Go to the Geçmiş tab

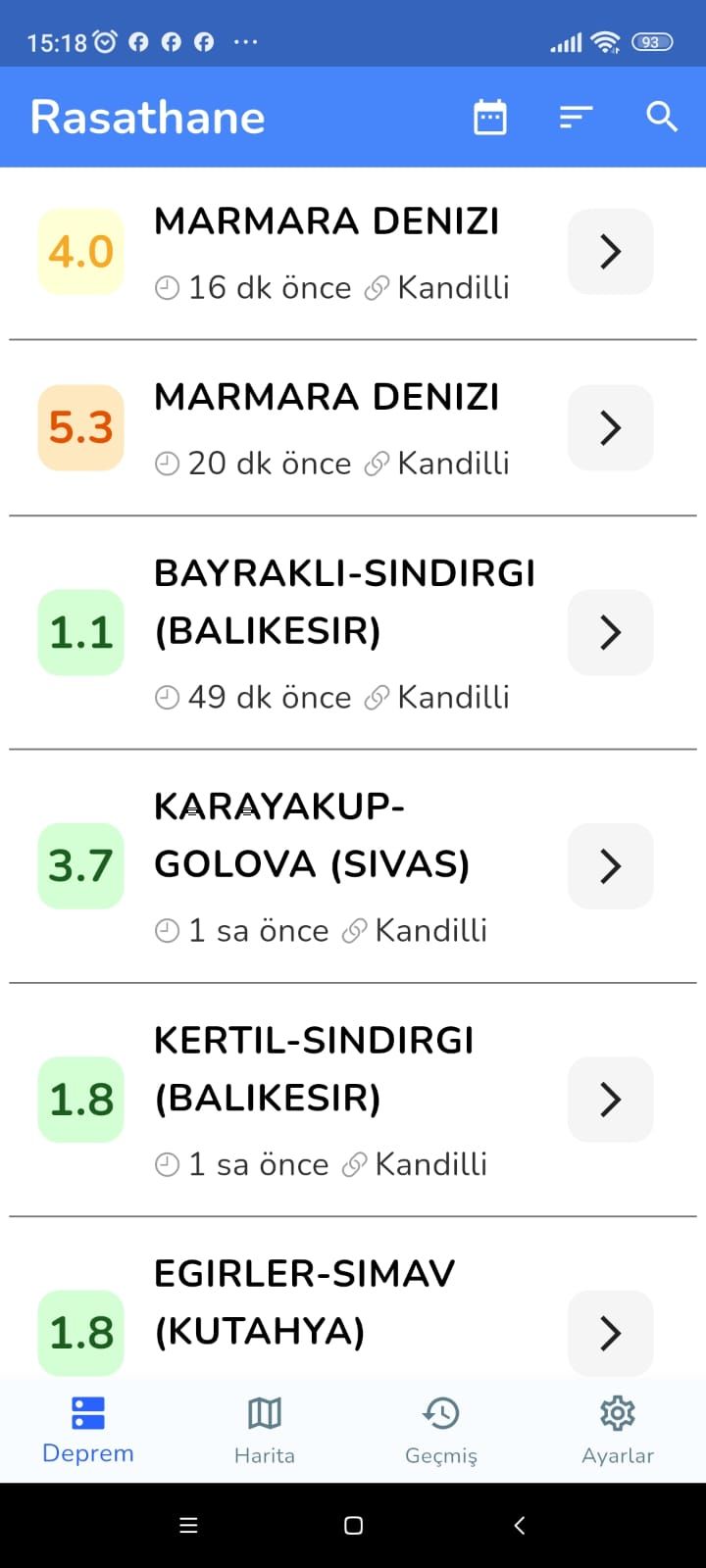pos(441,1429)
